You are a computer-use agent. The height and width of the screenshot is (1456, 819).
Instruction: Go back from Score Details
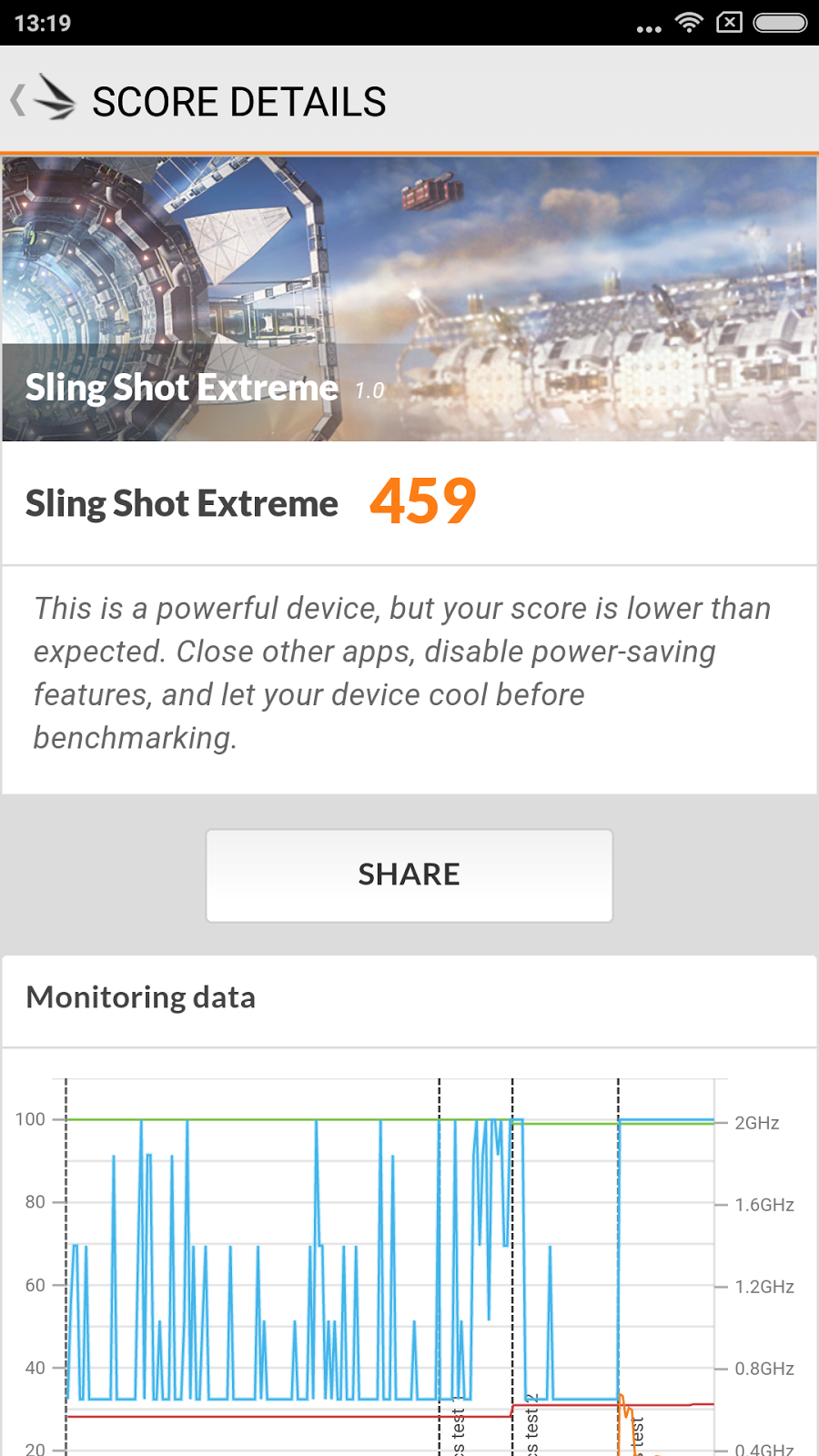[41, 100]
